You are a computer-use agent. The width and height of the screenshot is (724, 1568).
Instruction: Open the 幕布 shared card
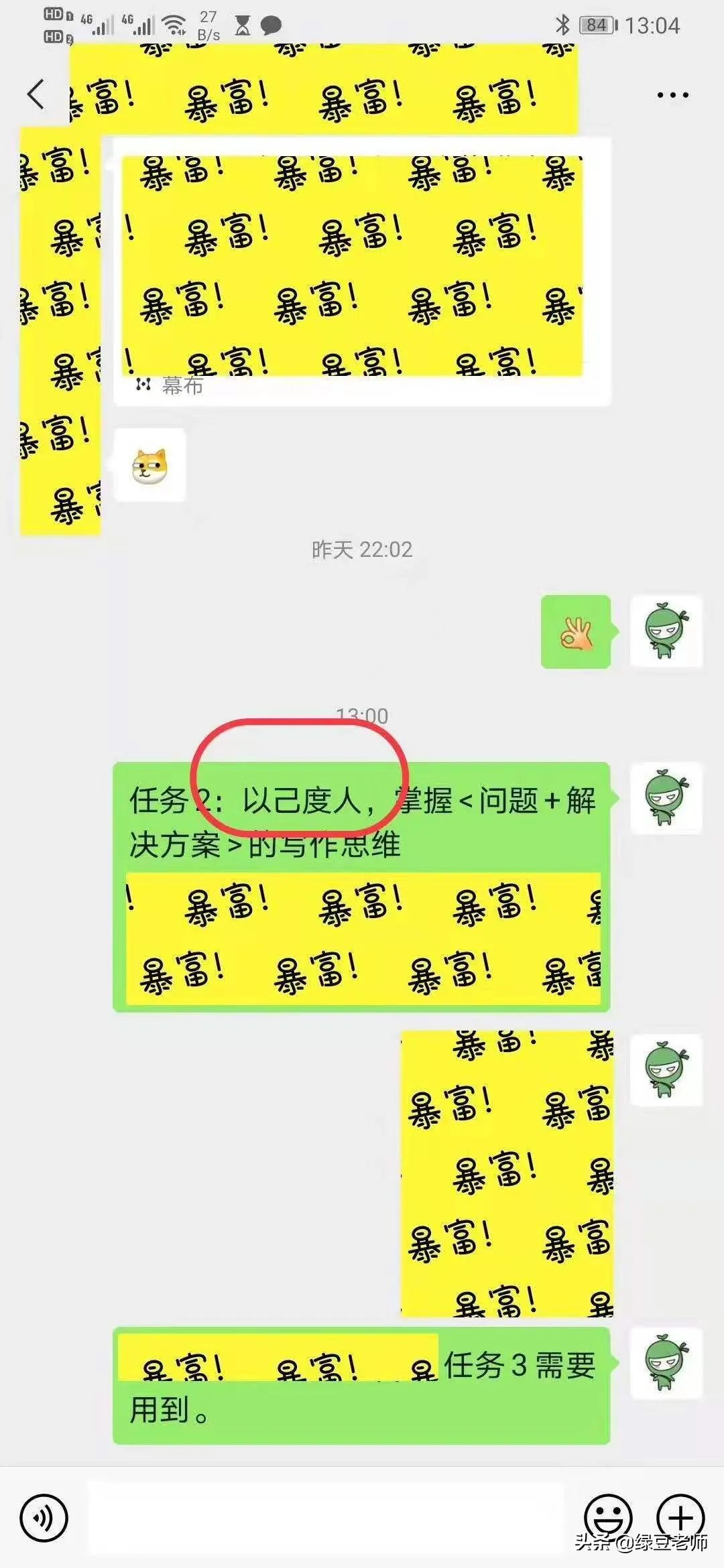362,271
